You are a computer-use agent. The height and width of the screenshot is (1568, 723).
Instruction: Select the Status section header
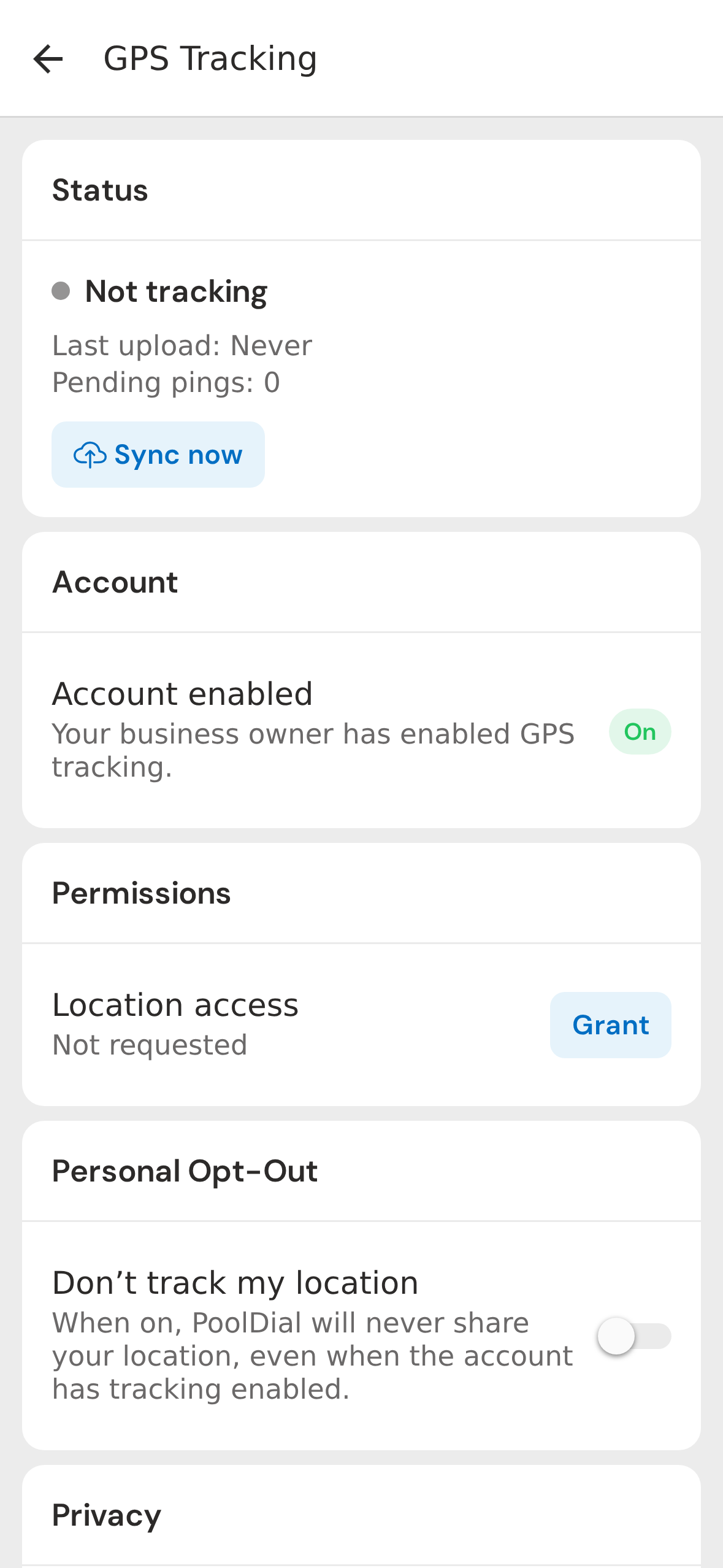pyautogui.click(x=100, y=190)
